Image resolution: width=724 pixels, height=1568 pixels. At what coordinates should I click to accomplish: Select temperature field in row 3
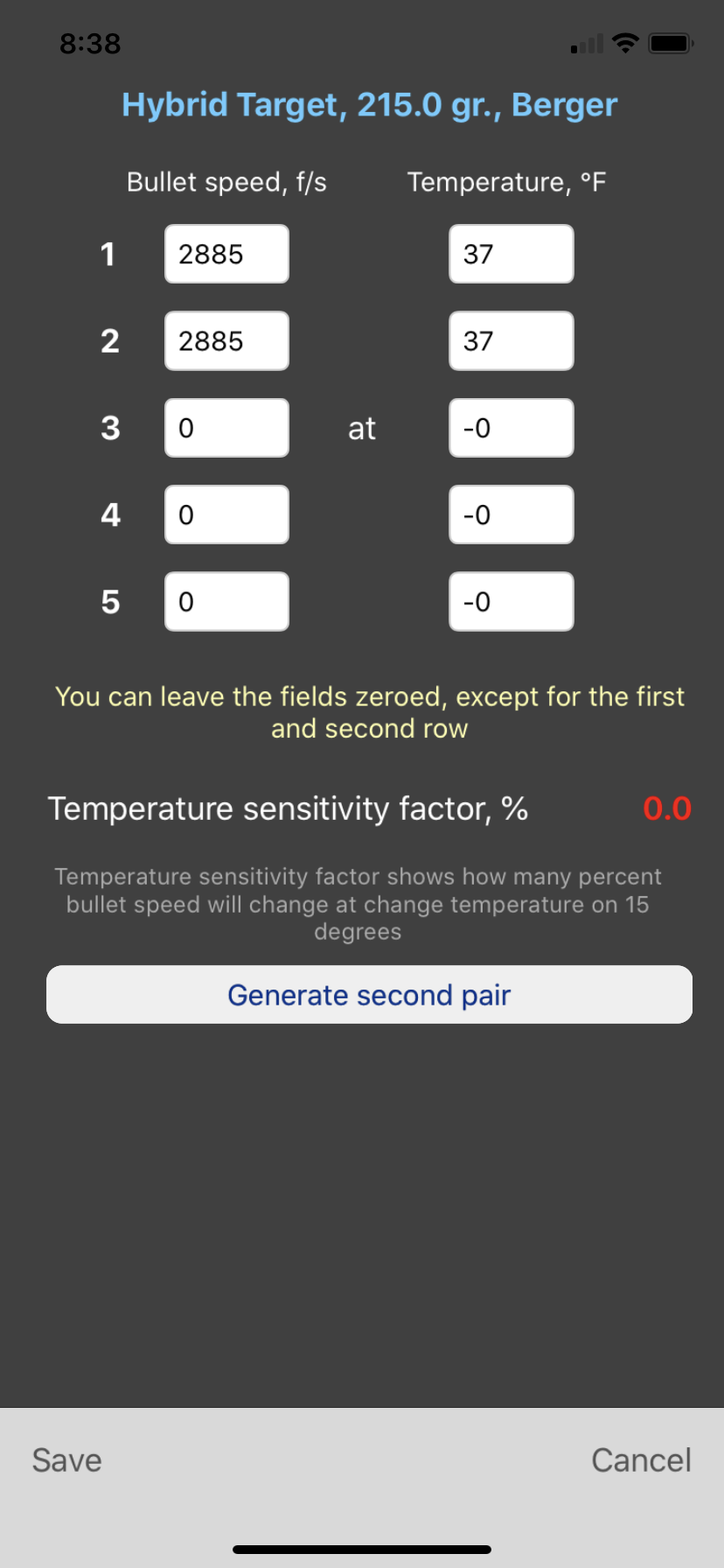point(511,428)
